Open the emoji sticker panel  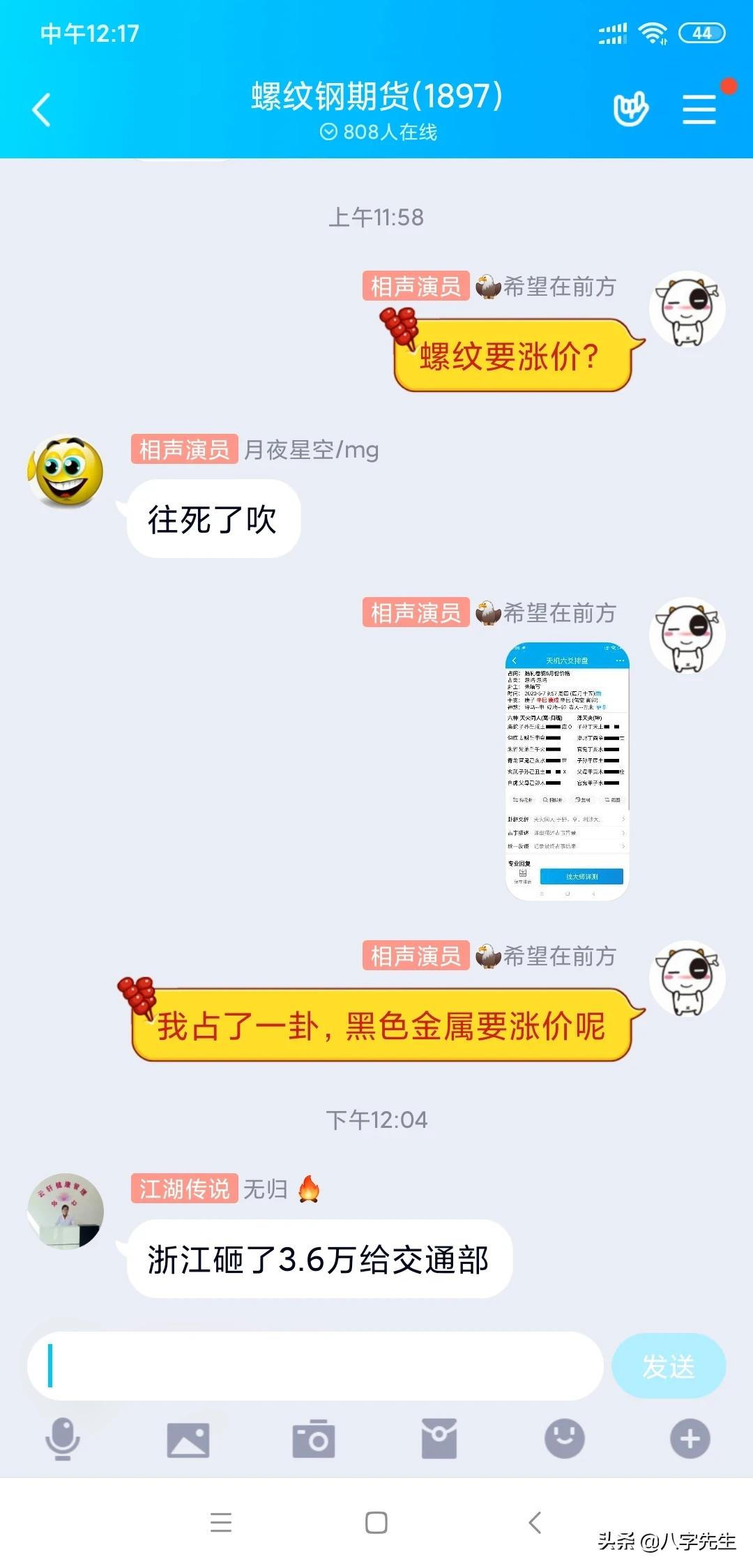[x=565, y=1438]
